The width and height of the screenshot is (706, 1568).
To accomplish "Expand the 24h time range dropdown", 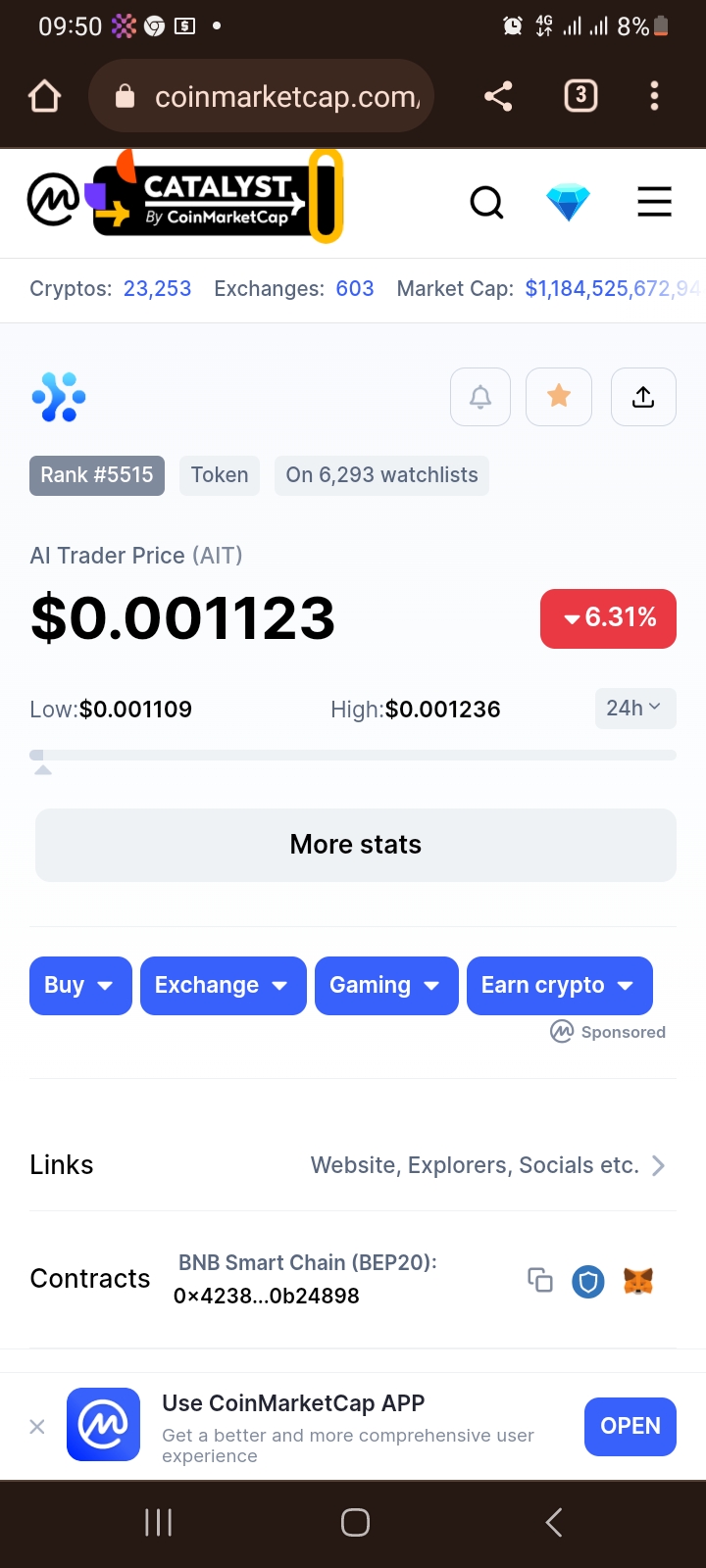I will [634, 708].
